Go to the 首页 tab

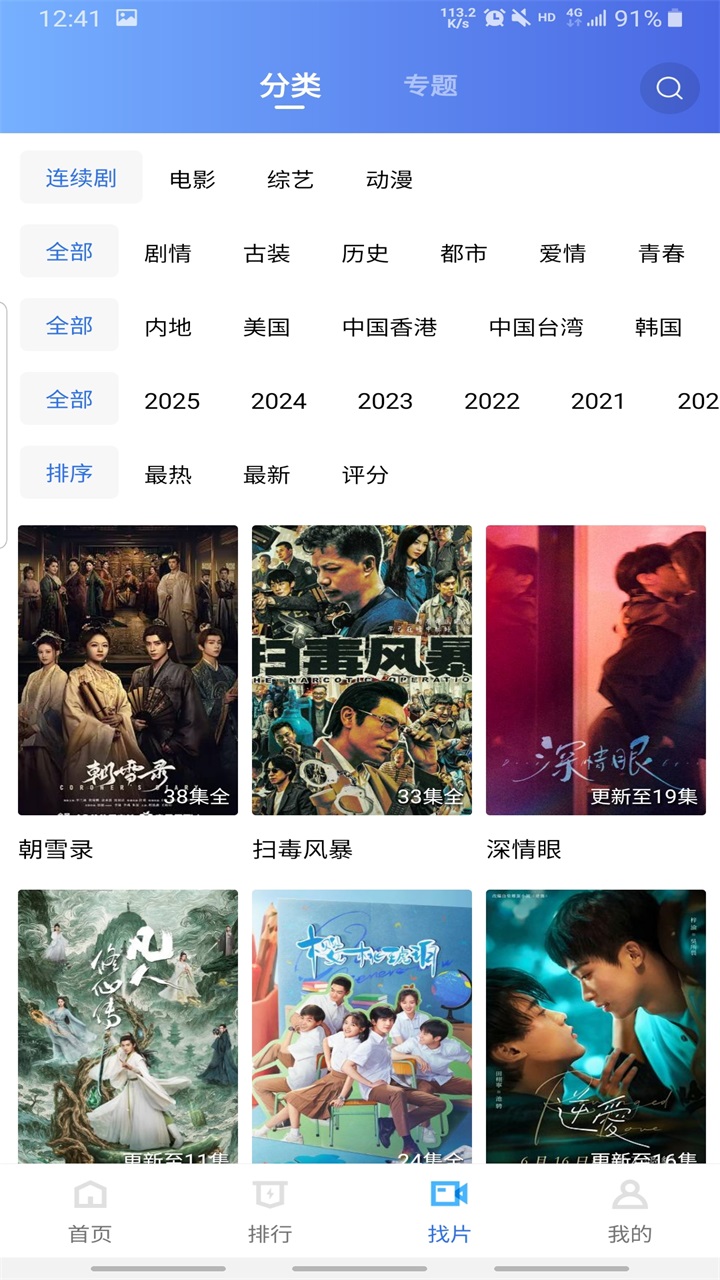coord(90,1212)
